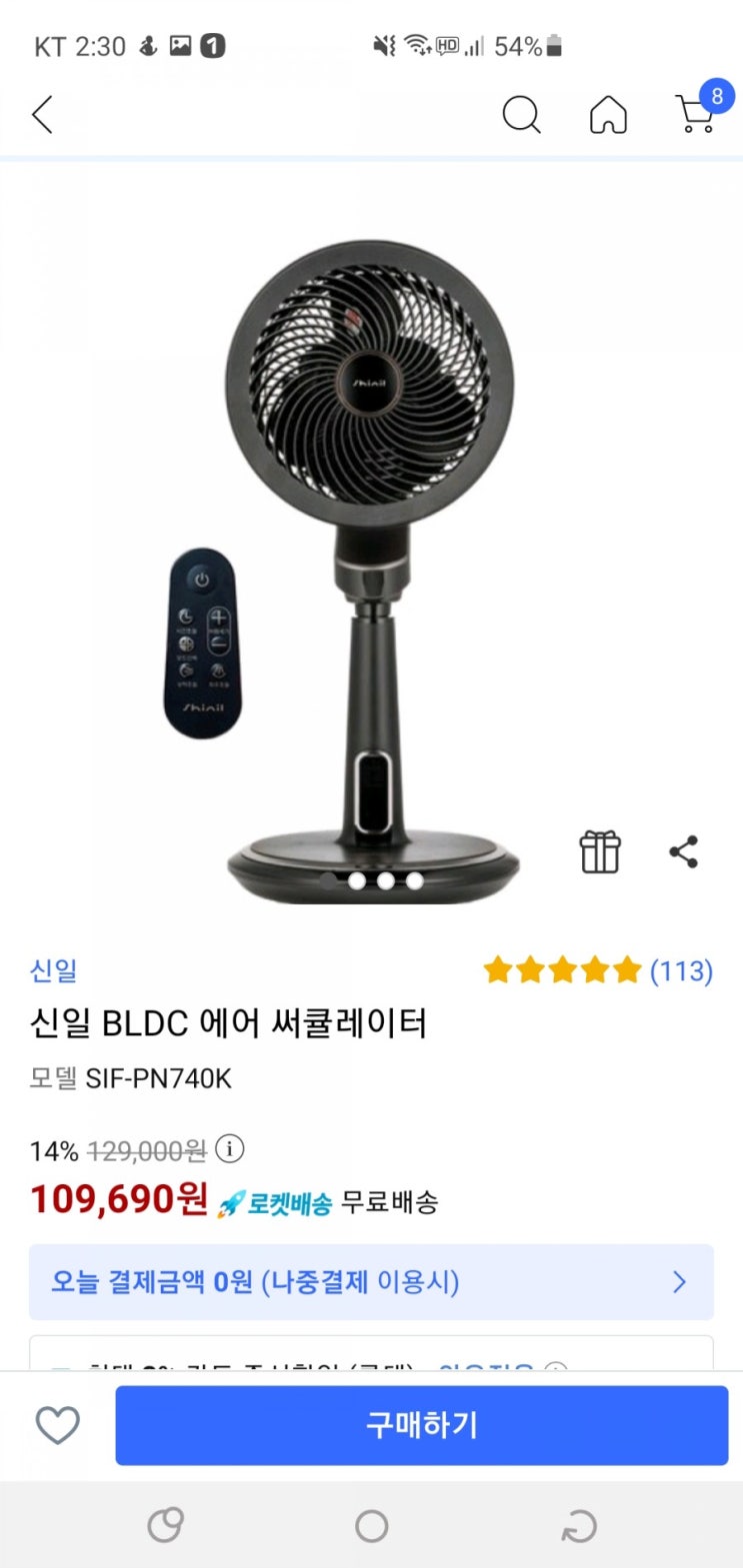The height and width of the screenshot is (1568, 743).
Task: Send this product as a gift
Action: coord(600,852)
